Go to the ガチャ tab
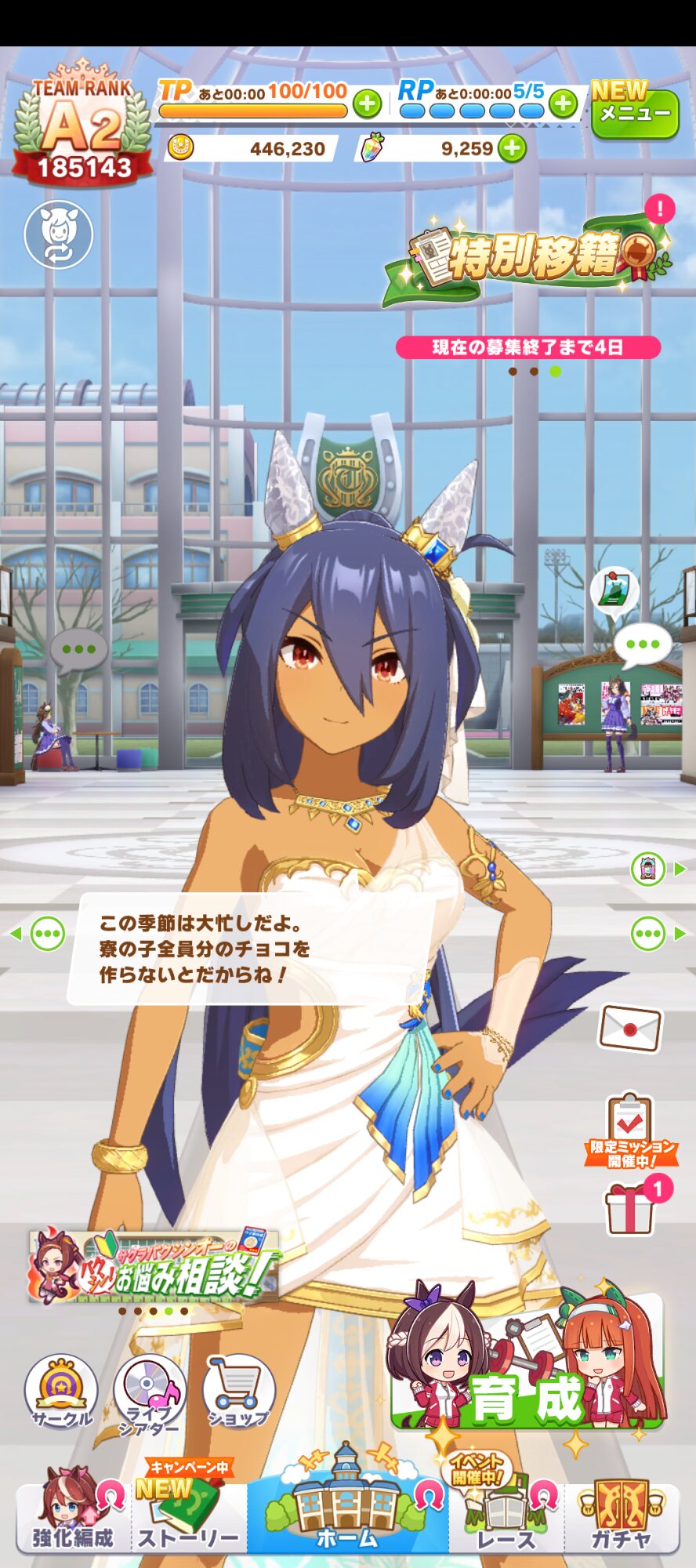696x1568 pixels. (x=622, y=1514)
